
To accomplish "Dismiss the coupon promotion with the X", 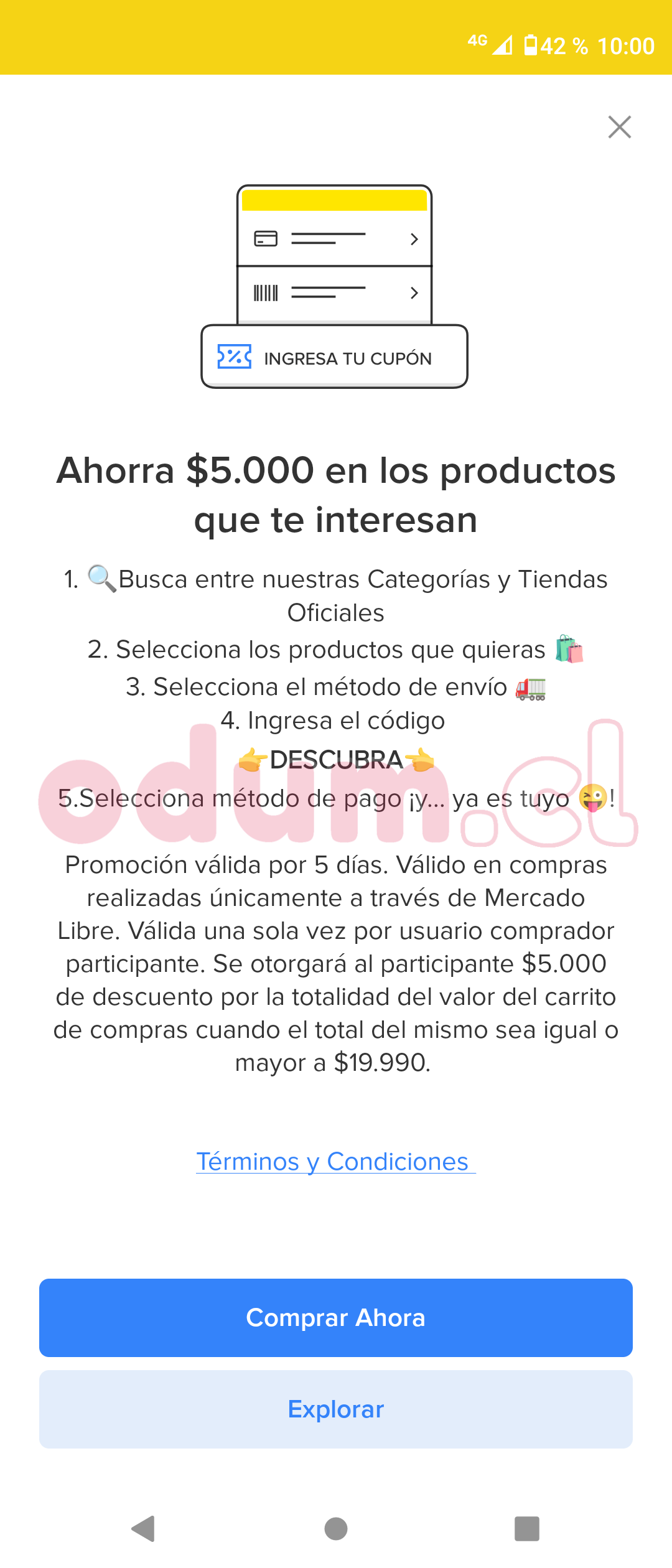I will coord(620,127).
